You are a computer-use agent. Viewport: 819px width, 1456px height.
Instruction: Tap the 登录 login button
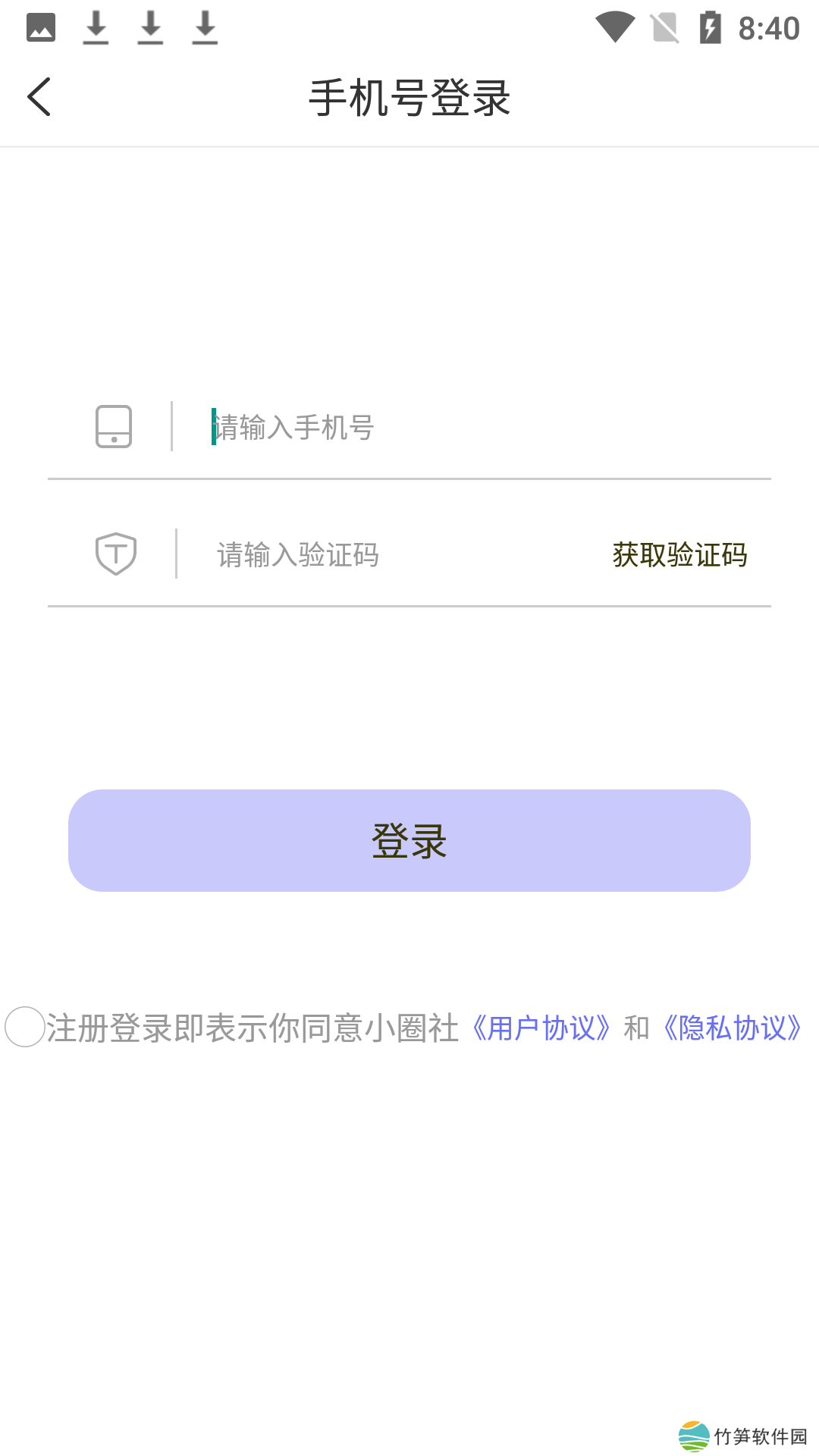409,840
